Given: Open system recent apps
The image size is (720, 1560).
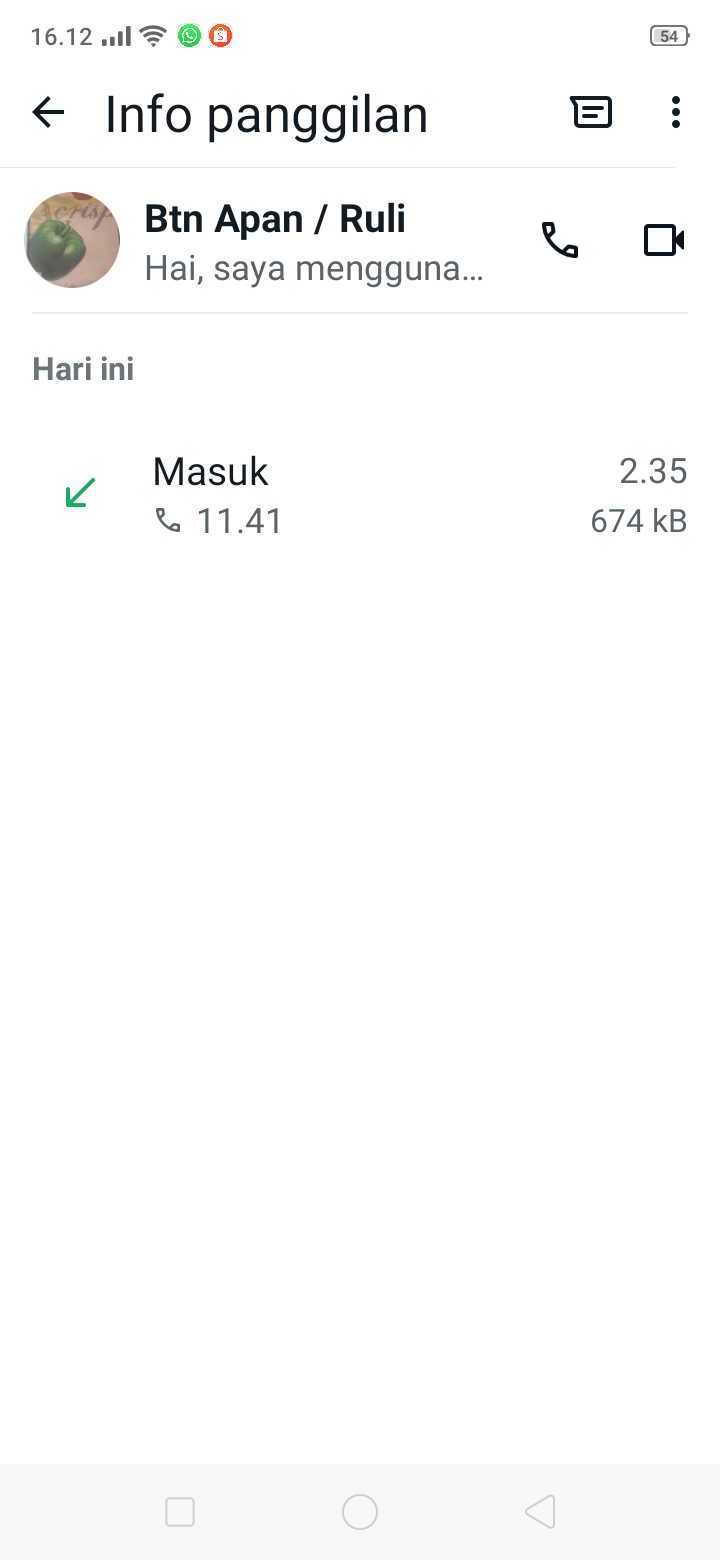Looking at the screenshot, I should tap(180, 1512).
